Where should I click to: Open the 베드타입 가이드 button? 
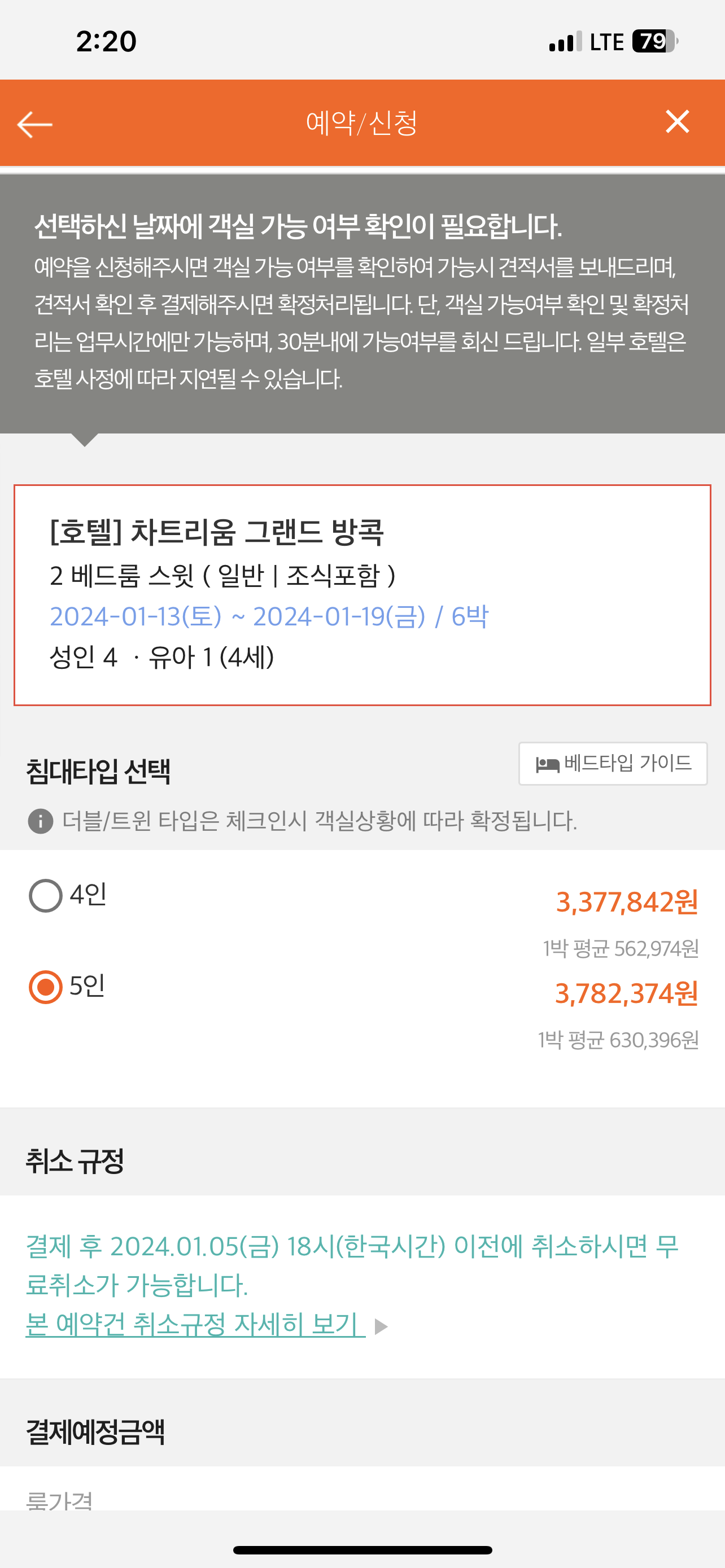[x=613, y=763]
